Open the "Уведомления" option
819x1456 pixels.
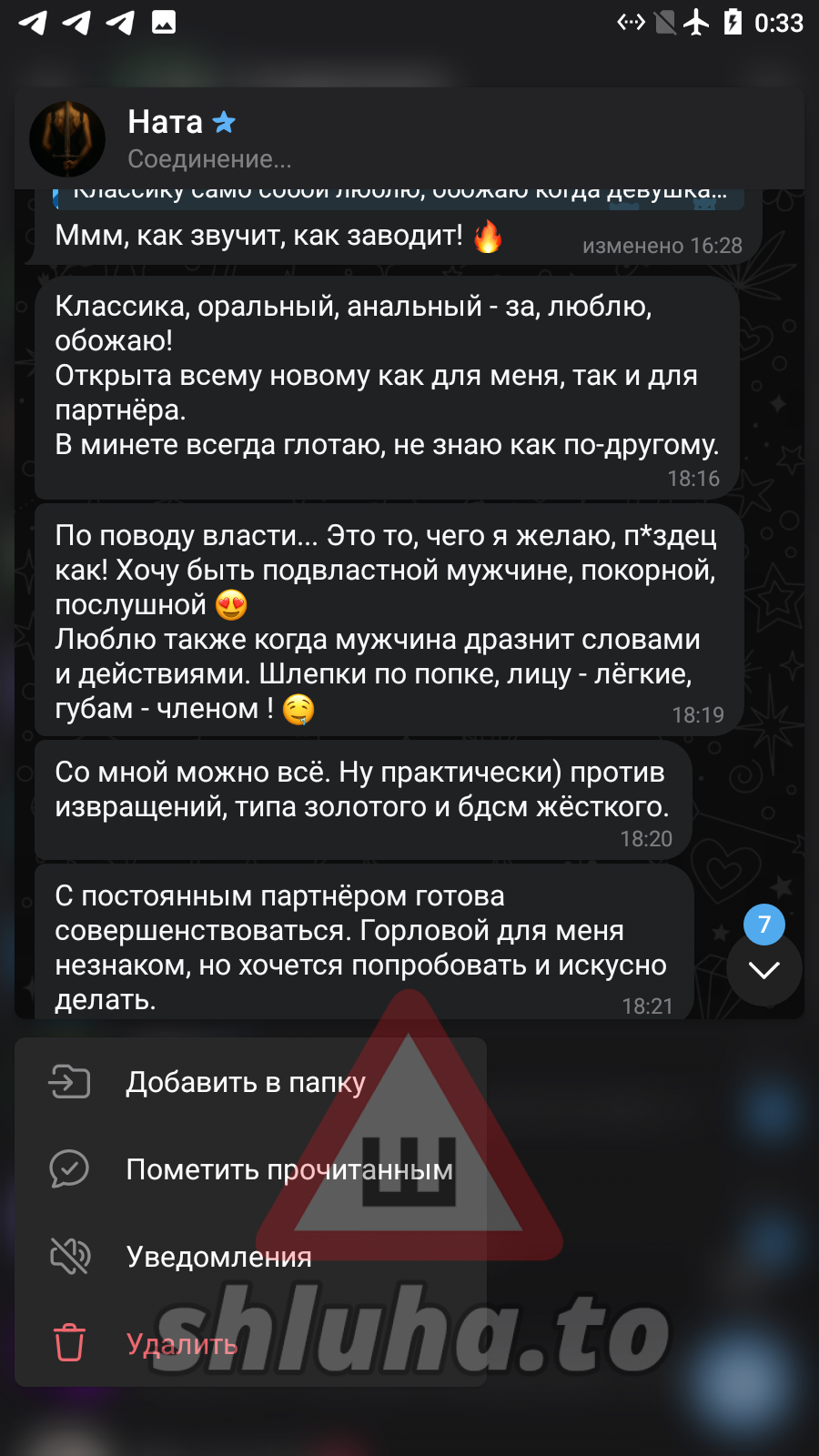coord(218,1257)
